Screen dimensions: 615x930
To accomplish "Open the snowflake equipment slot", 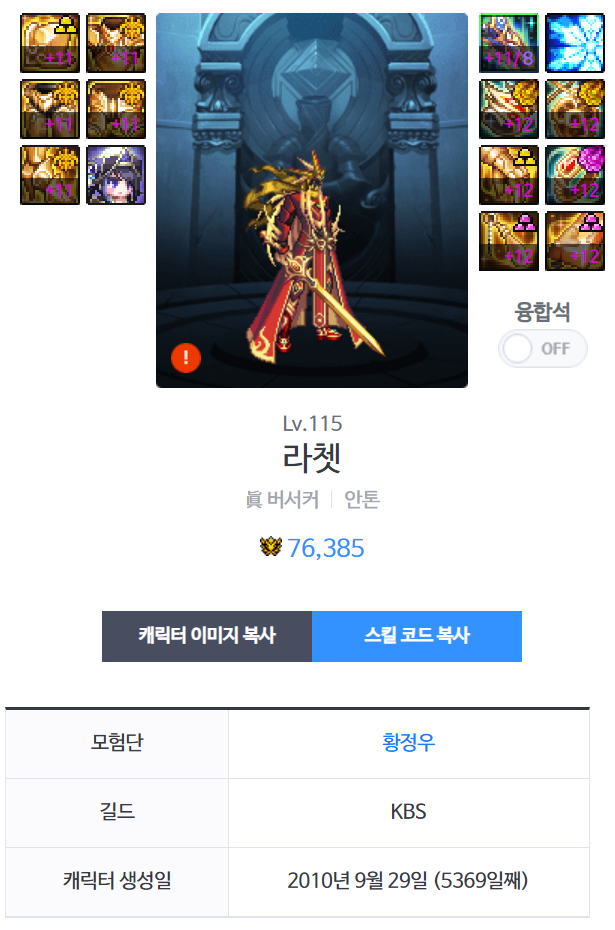I will point(575,43).
